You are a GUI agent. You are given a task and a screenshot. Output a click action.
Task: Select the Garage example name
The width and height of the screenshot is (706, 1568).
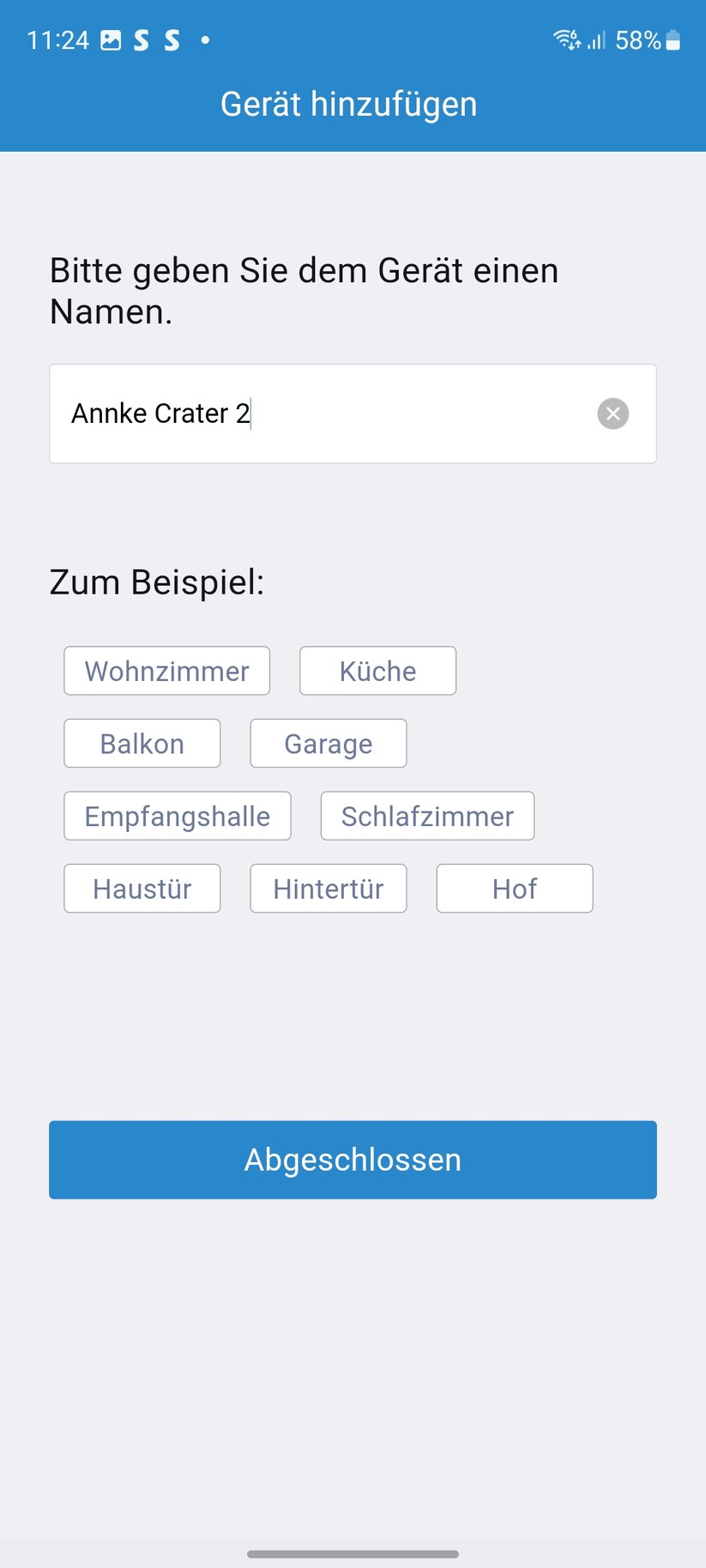pyautogui.click(x=328, y=743)
